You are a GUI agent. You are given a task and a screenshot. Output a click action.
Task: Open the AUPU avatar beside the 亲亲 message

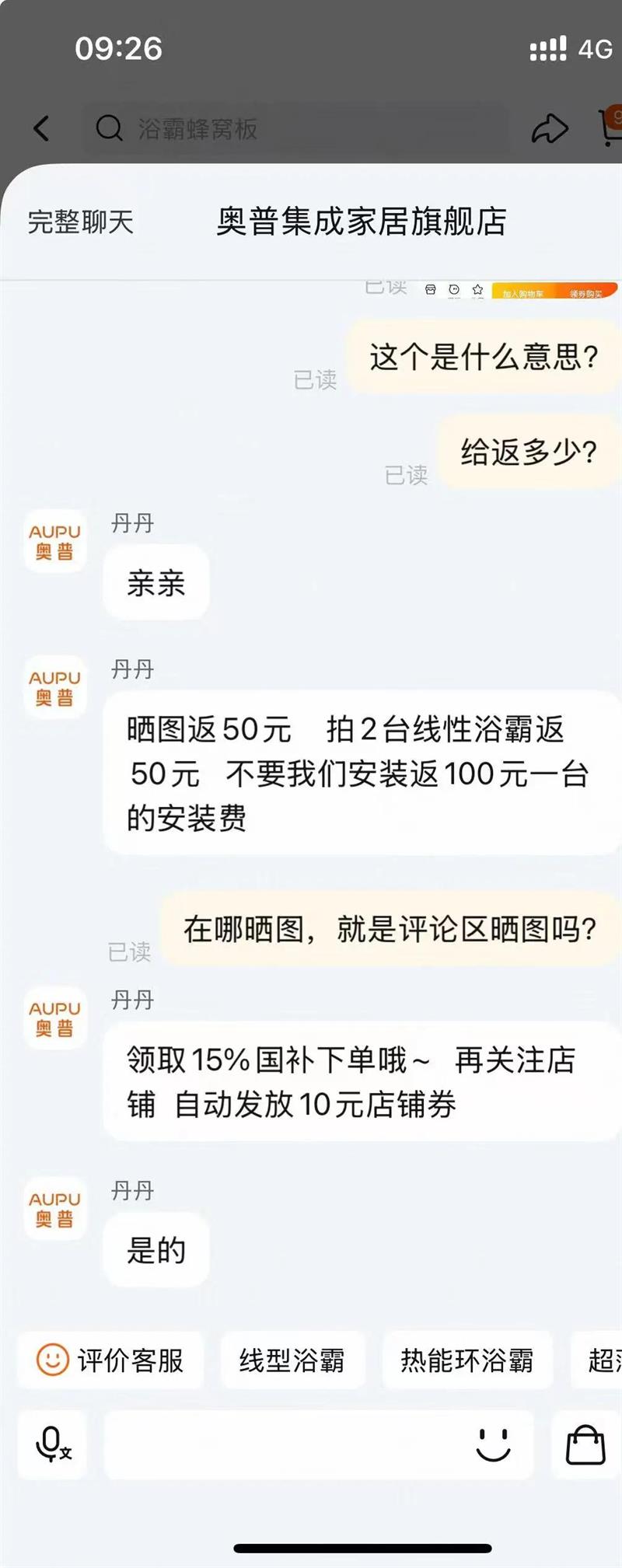[x=54, y=541]
